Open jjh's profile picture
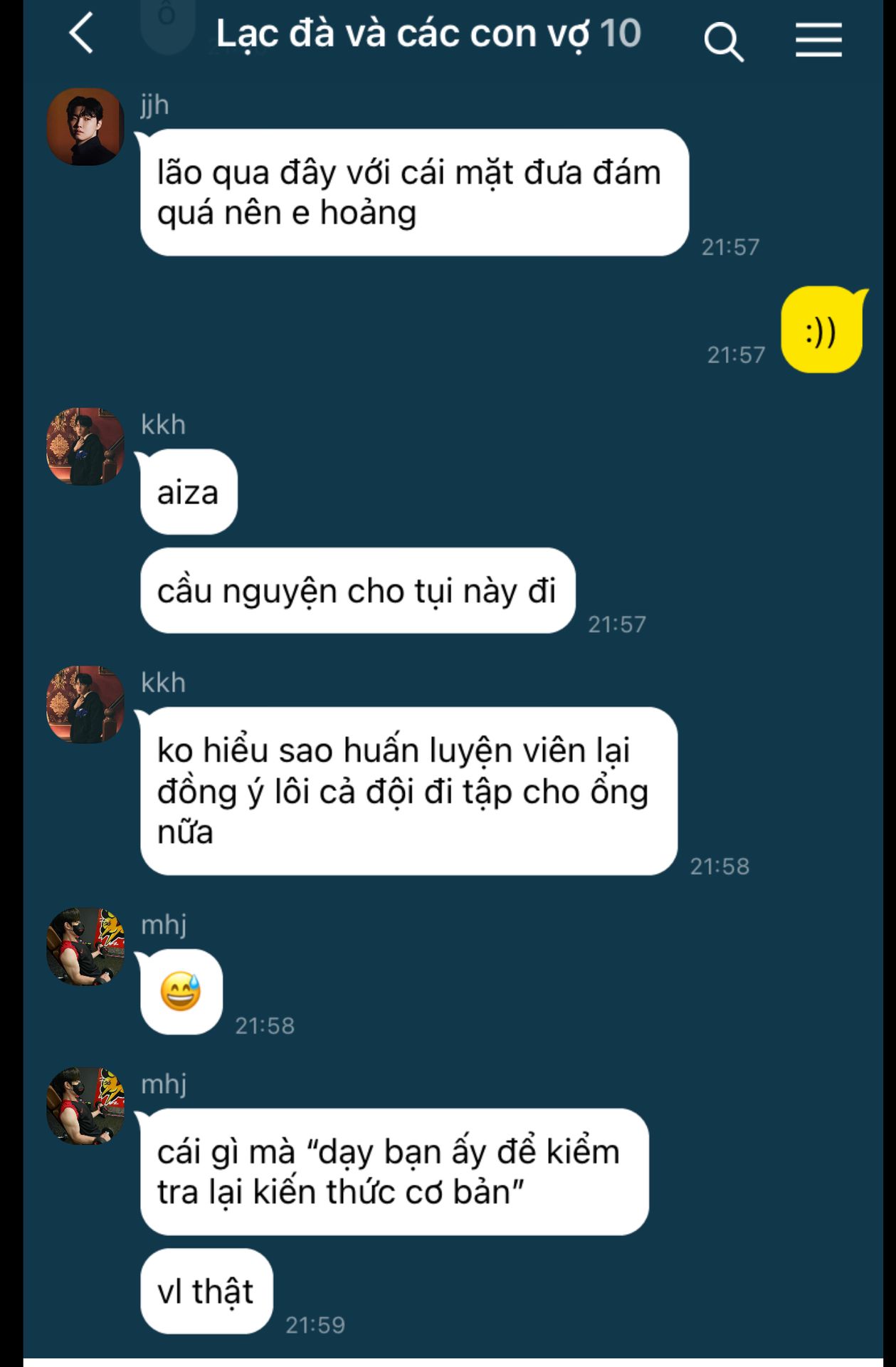 [x=85, y=127]
